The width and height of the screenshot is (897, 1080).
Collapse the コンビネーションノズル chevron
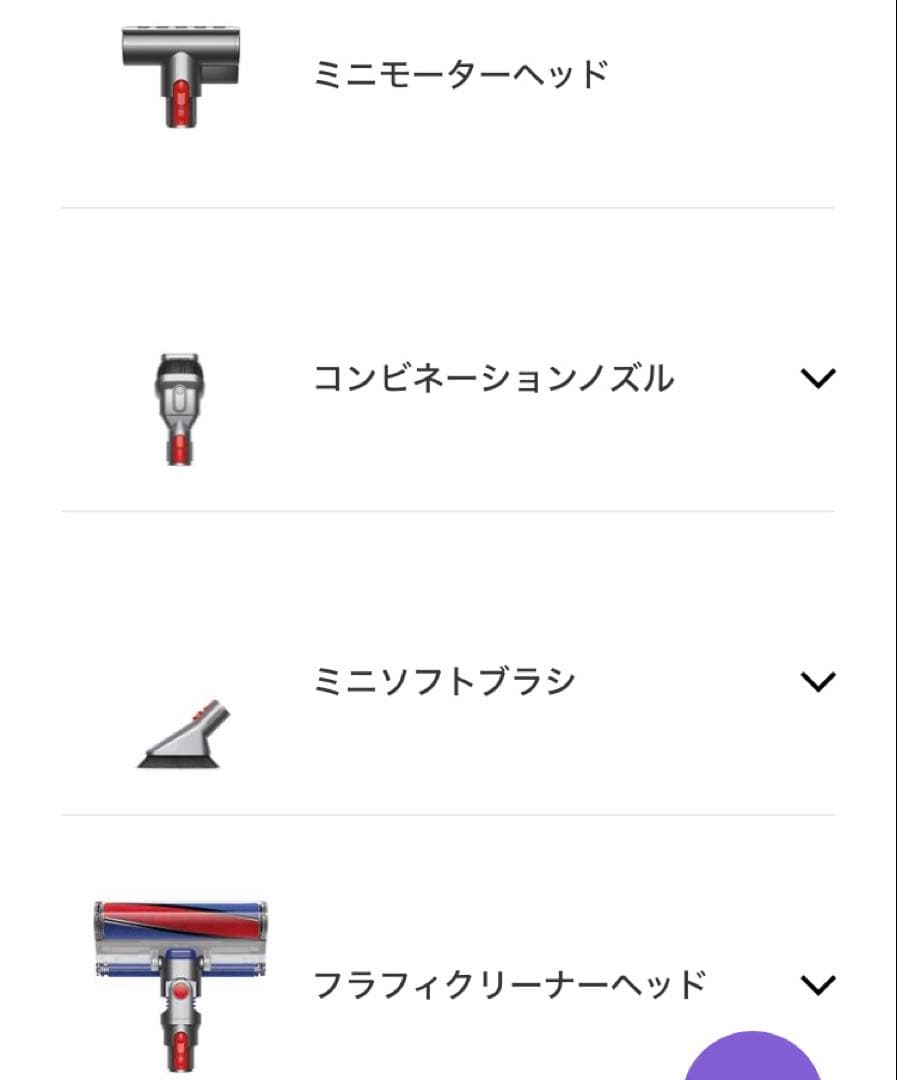point(819,377)
